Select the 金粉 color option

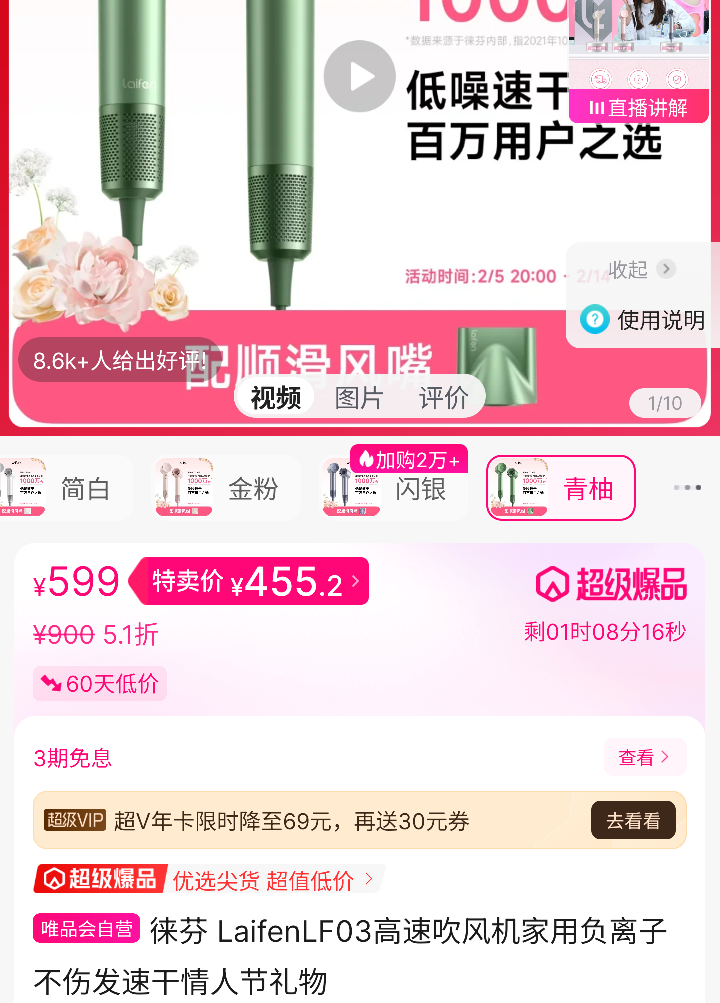(226, 488)
